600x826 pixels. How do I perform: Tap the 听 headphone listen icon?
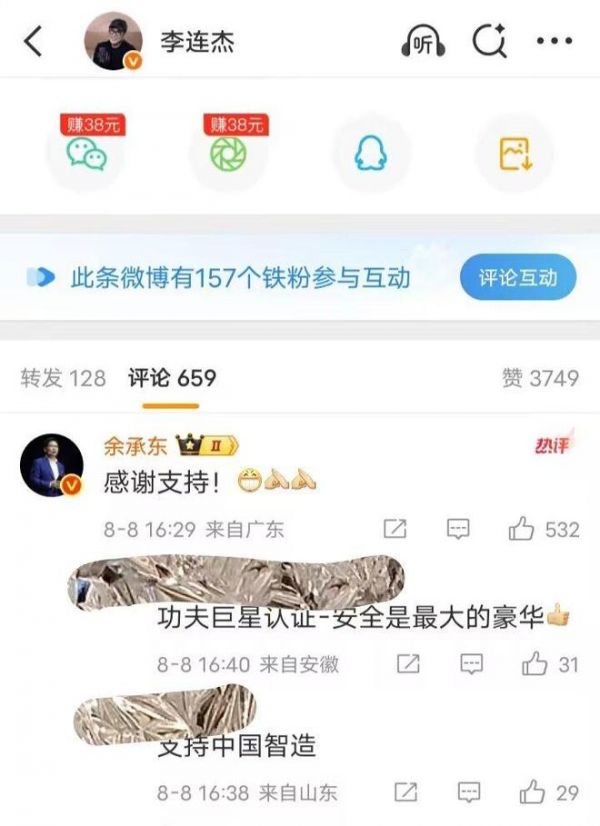tap(422, 42)
